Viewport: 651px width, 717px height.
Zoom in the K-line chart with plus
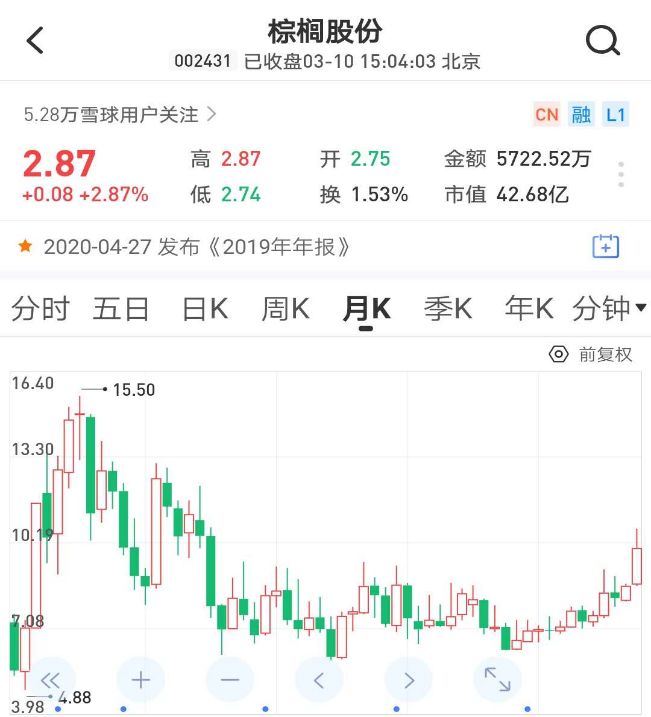click(x=140, y=680)
